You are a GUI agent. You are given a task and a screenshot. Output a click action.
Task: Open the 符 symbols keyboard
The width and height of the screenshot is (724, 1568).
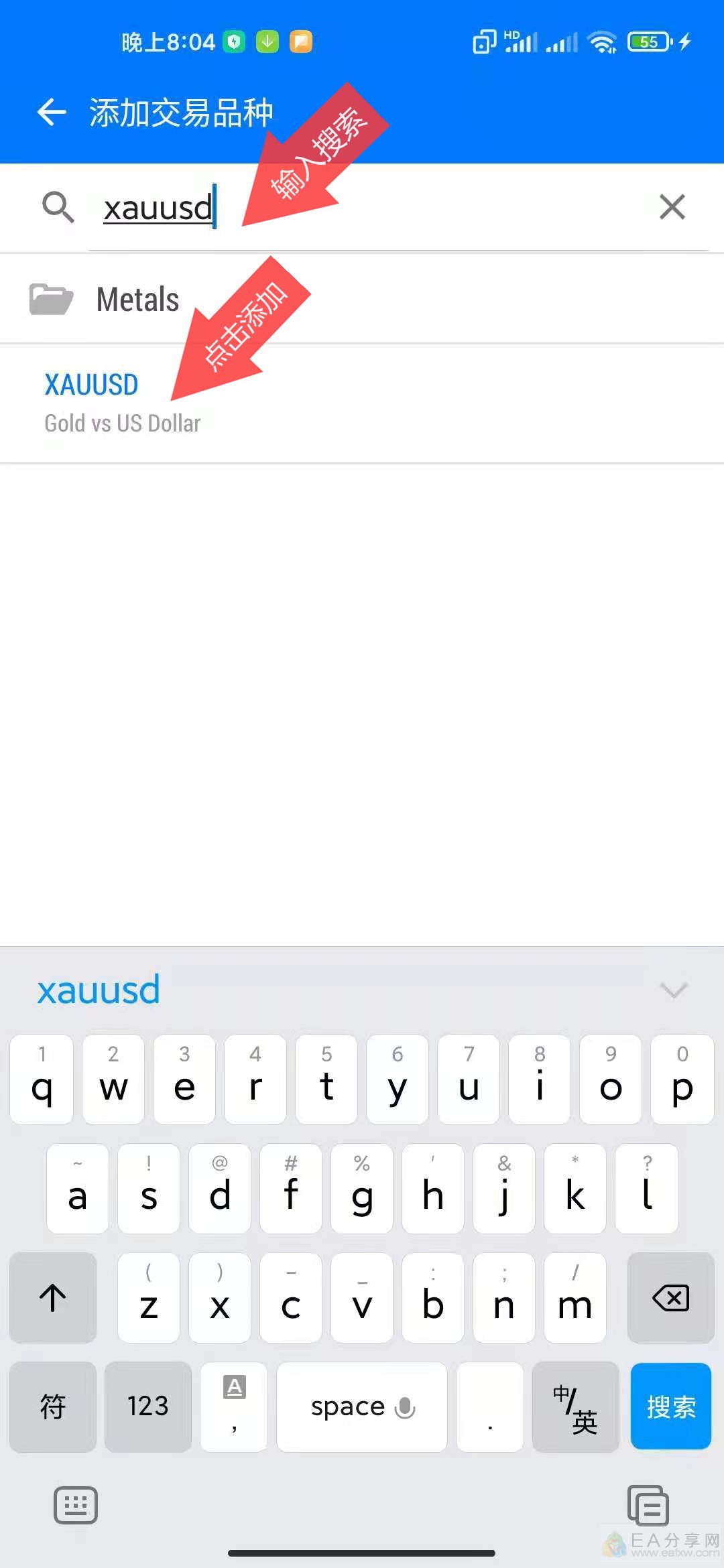[53, 1406]
